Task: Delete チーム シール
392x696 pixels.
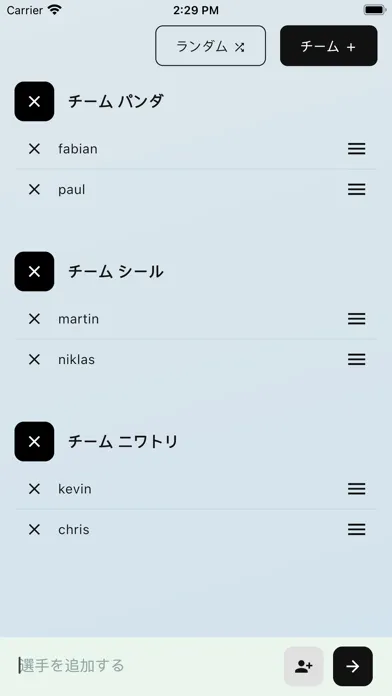Action: point(34,271)
